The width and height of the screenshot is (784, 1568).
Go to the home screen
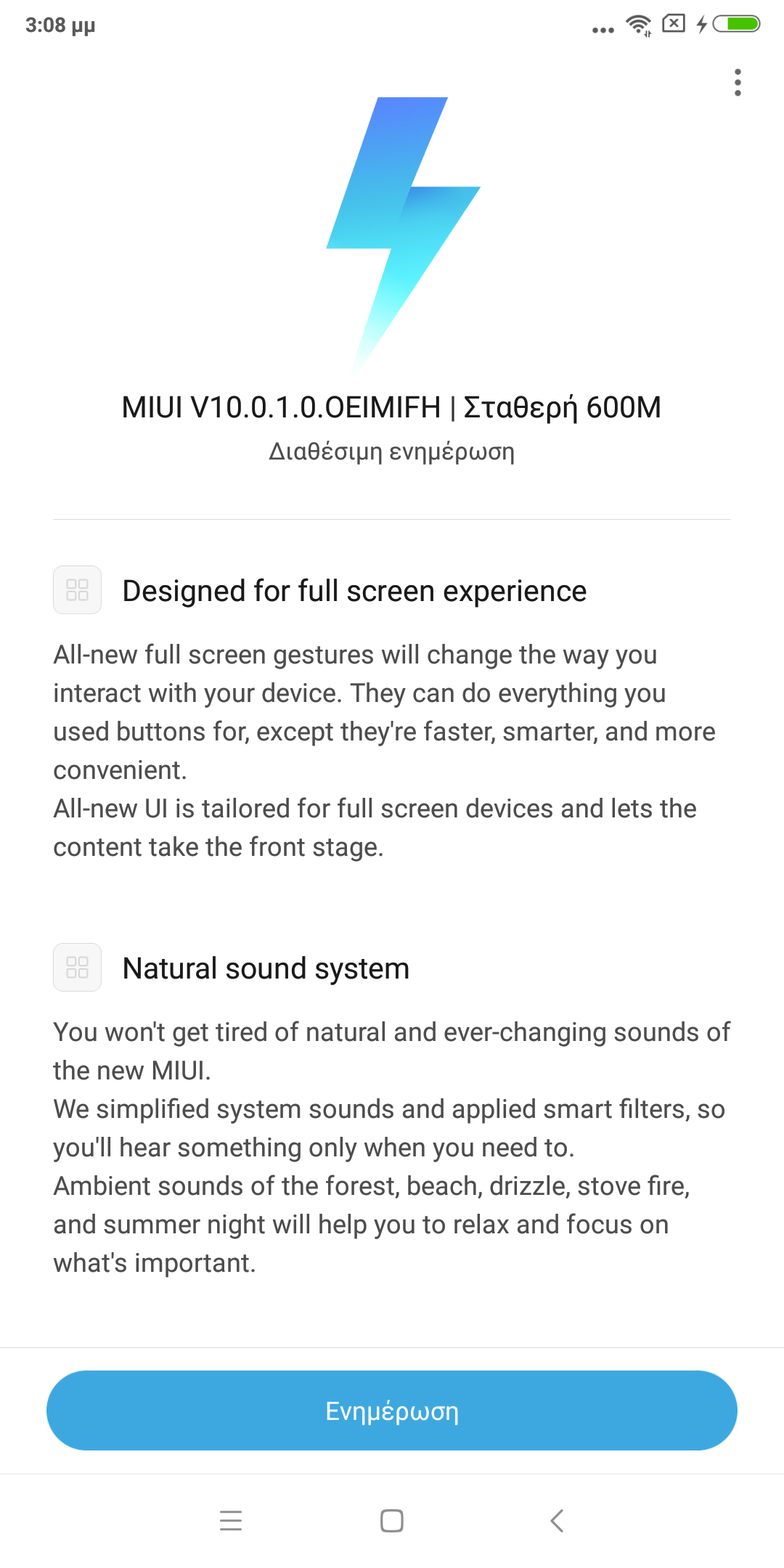coord(392,1520)
